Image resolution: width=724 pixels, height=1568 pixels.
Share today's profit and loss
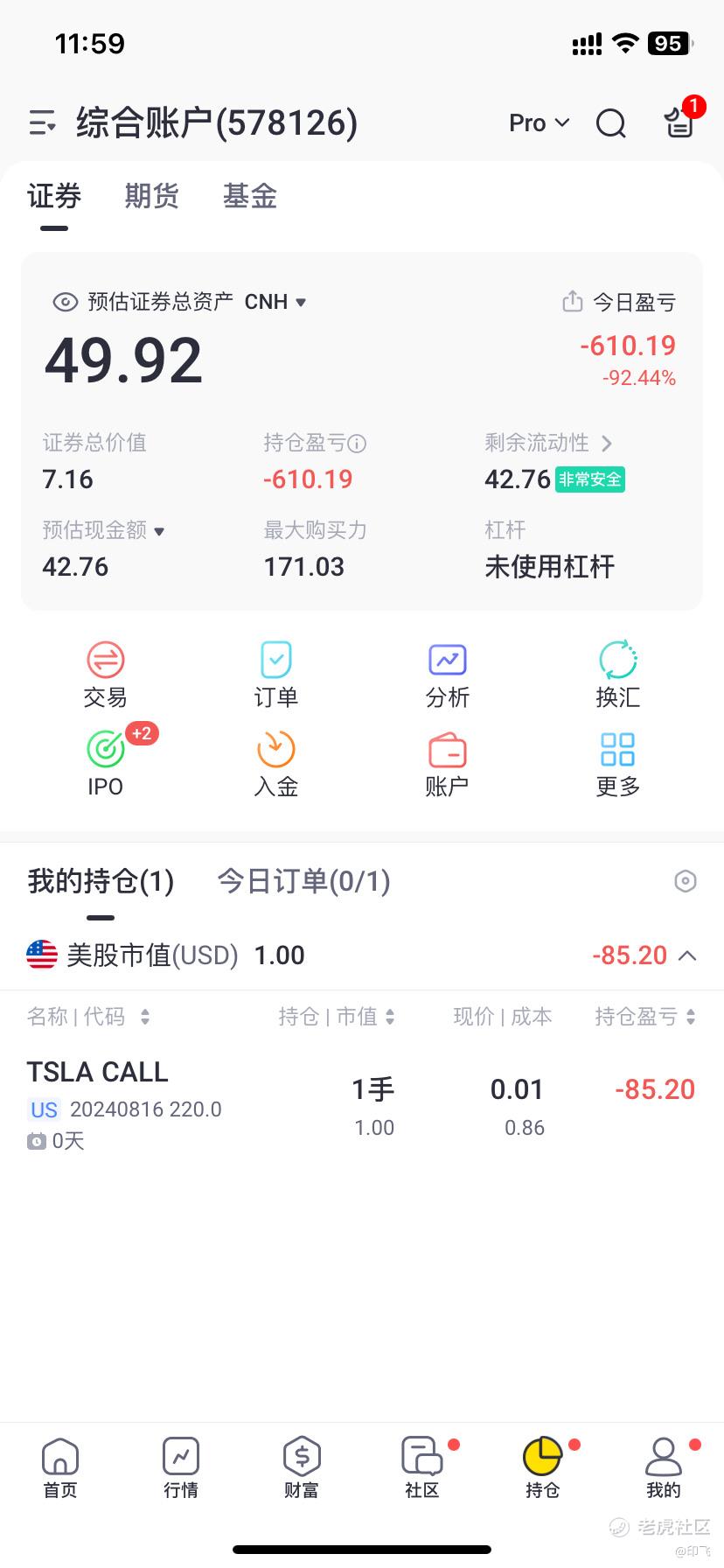[573, 302]
